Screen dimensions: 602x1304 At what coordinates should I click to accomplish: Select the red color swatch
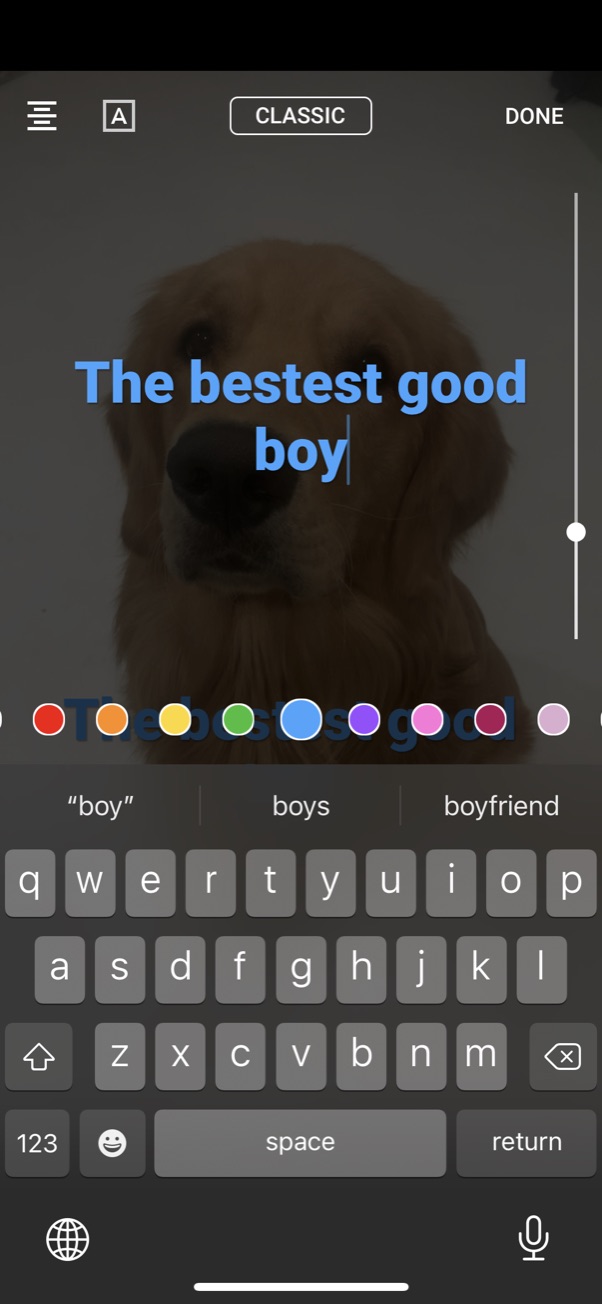49,719
